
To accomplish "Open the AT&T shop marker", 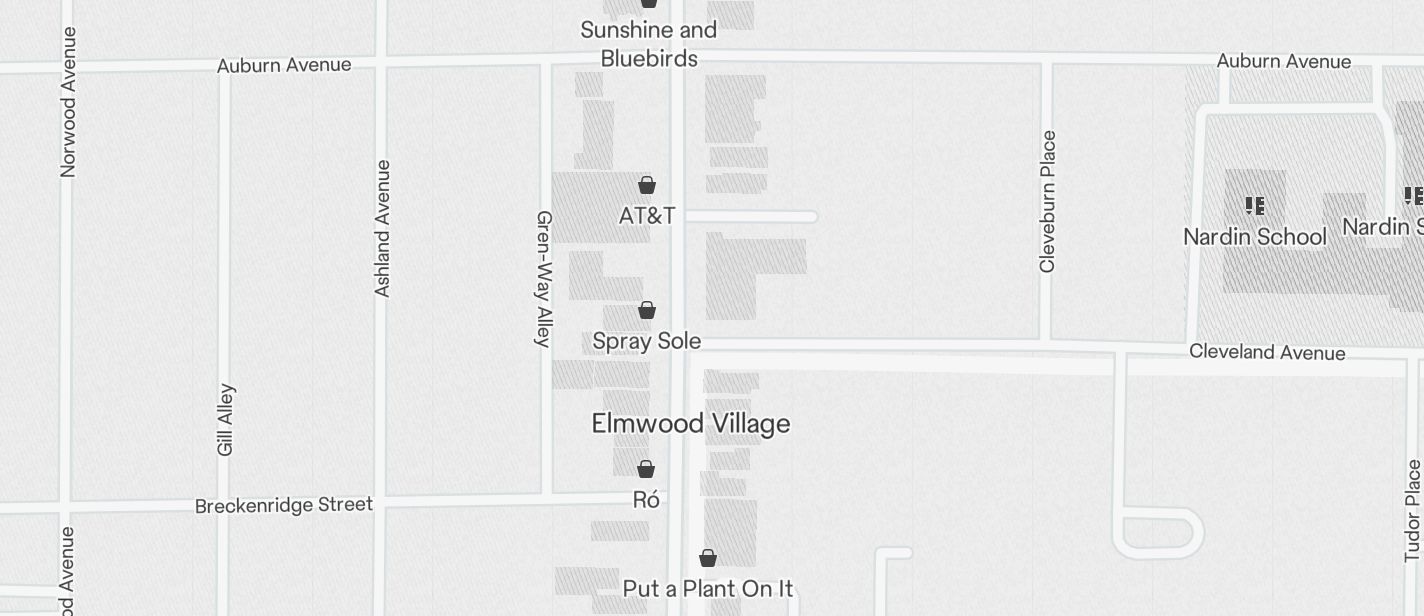I will coord(647,186).
